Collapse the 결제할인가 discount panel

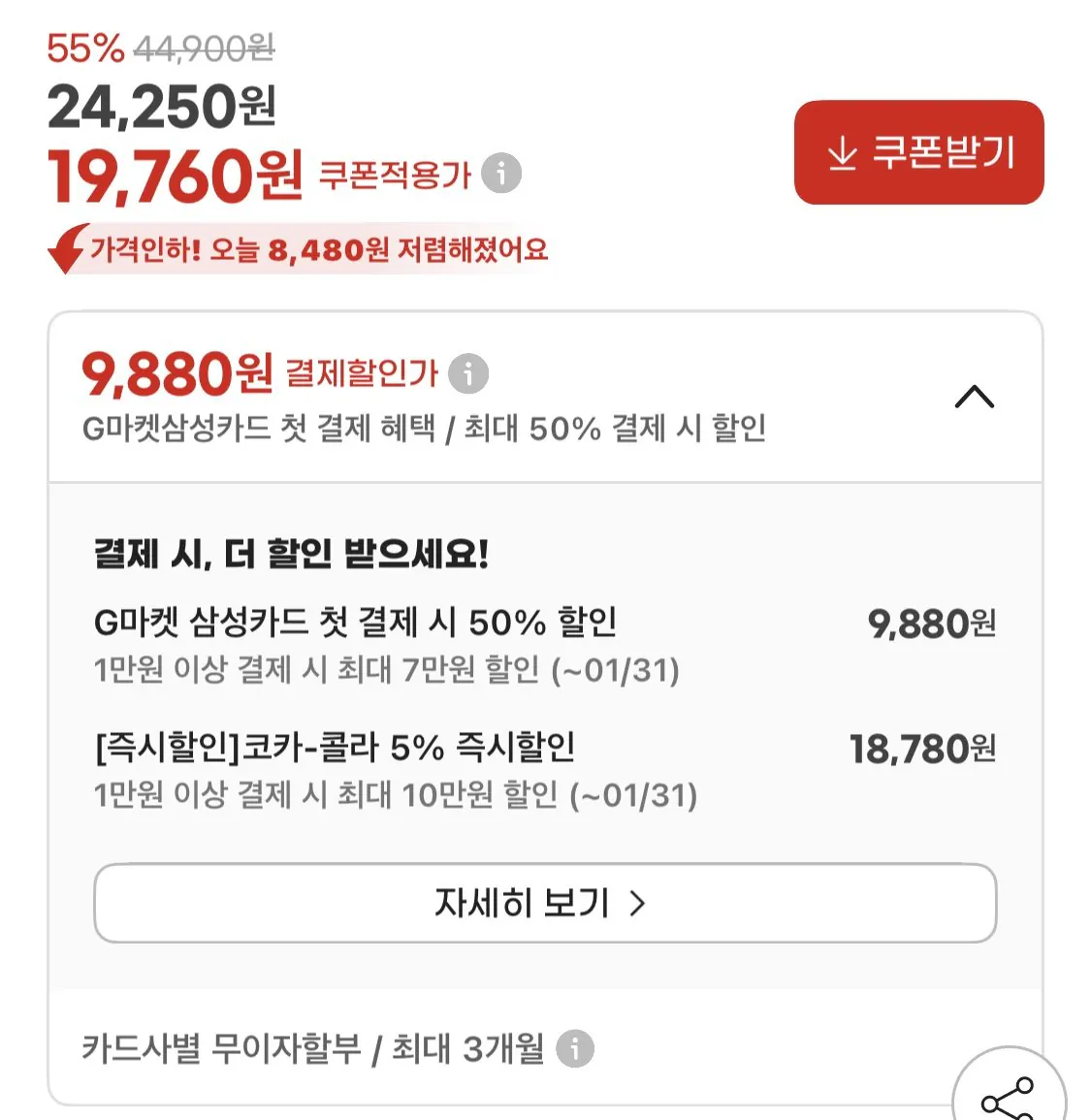click(977, 398)
